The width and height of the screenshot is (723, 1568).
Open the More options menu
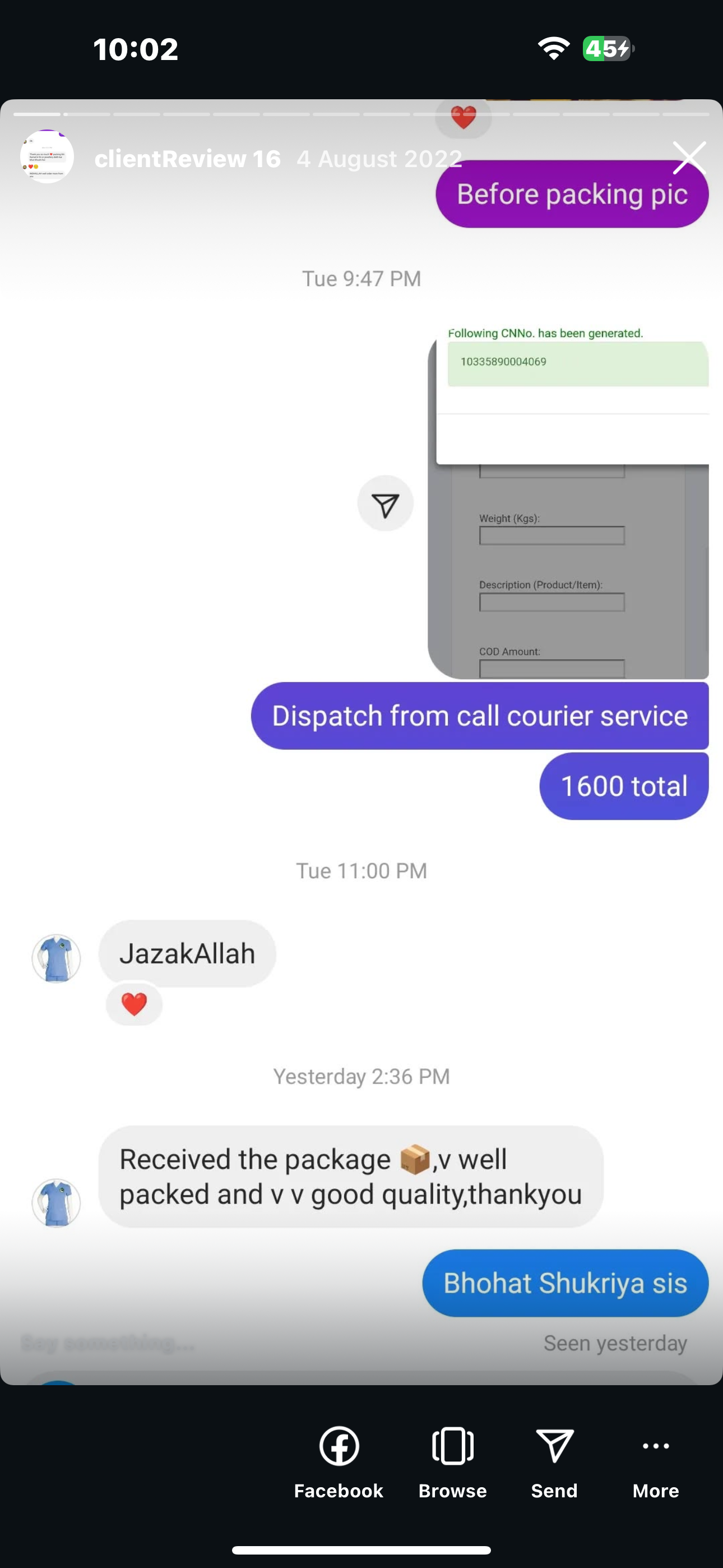[x=655, y=1461]
